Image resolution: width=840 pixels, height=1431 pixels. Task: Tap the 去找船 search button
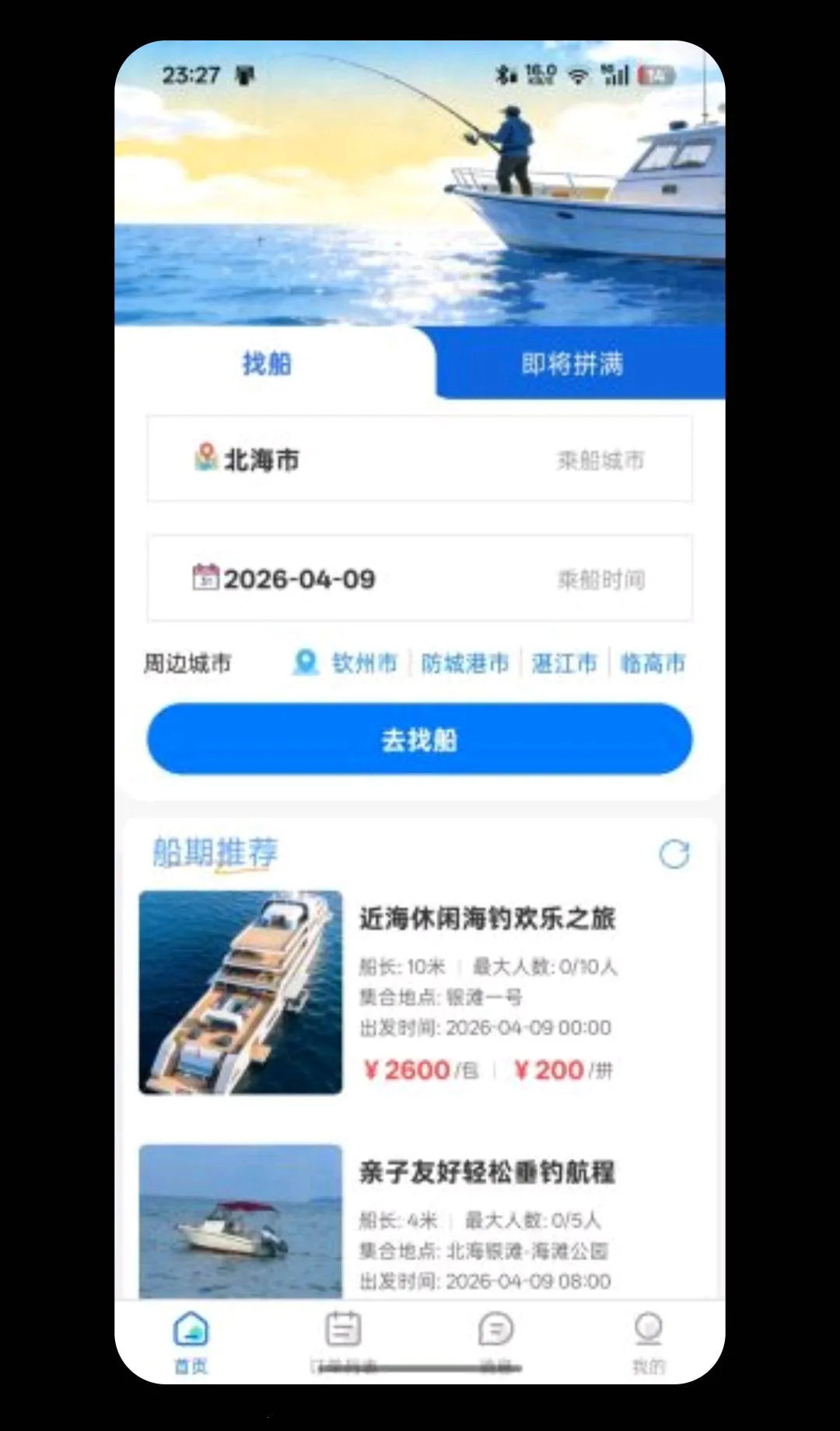pos(419,739)
